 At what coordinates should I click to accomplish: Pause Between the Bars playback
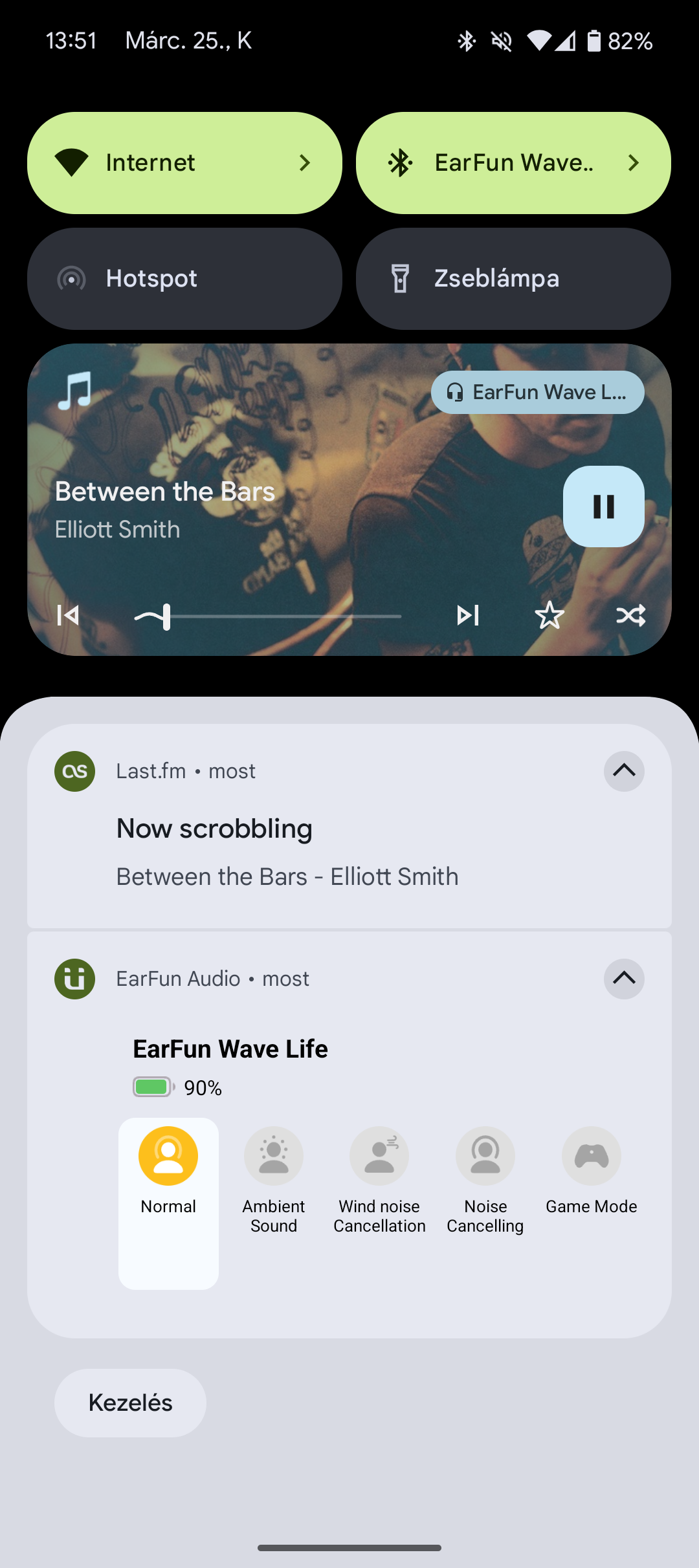coord(603,506)
